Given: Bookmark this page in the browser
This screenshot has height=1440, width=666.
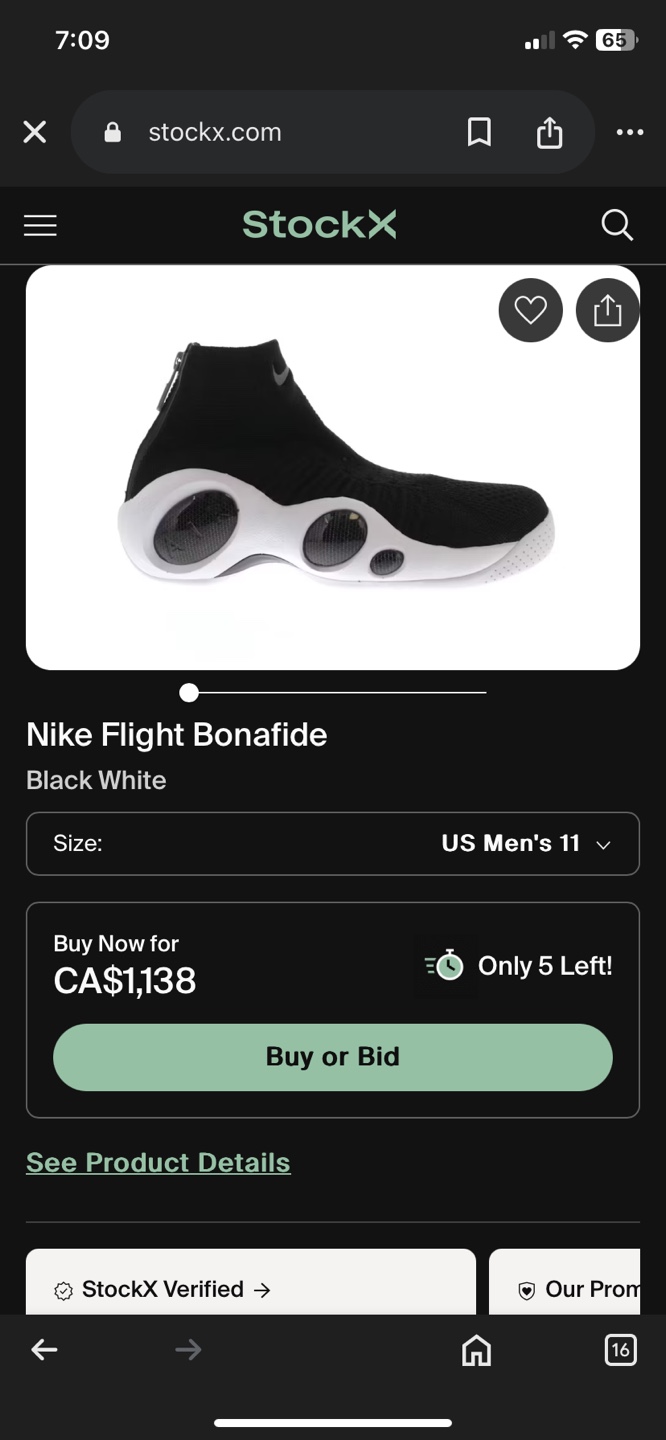Looking at the screenshot, I should coord(479,132).
